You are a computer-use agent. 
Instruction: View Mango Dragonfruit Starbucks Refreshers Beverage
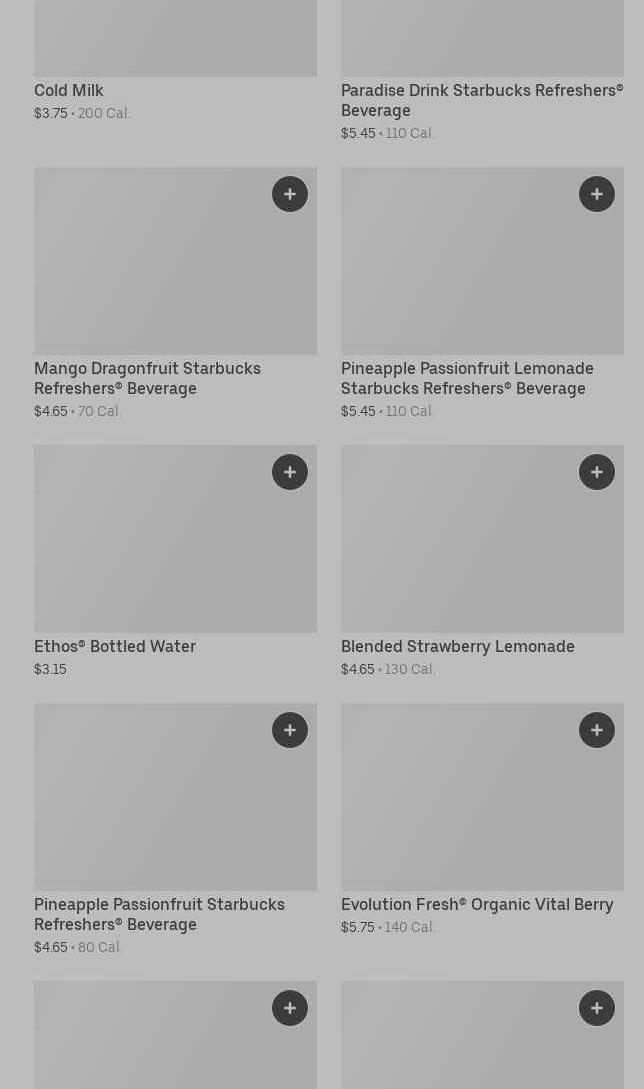[x=147, y=378]
